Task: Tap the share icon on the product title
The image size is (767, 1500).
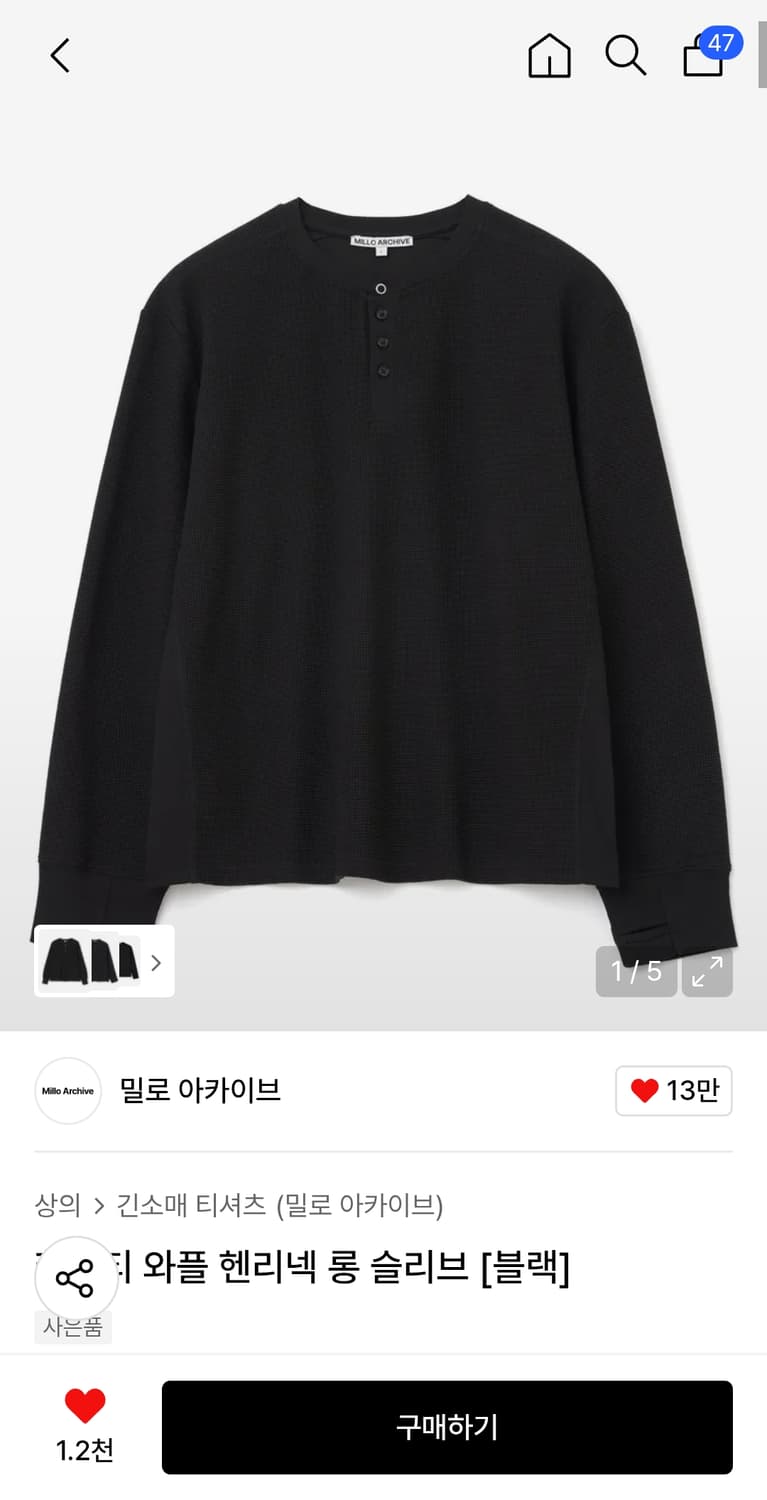Action: (x=76, y=1276)
